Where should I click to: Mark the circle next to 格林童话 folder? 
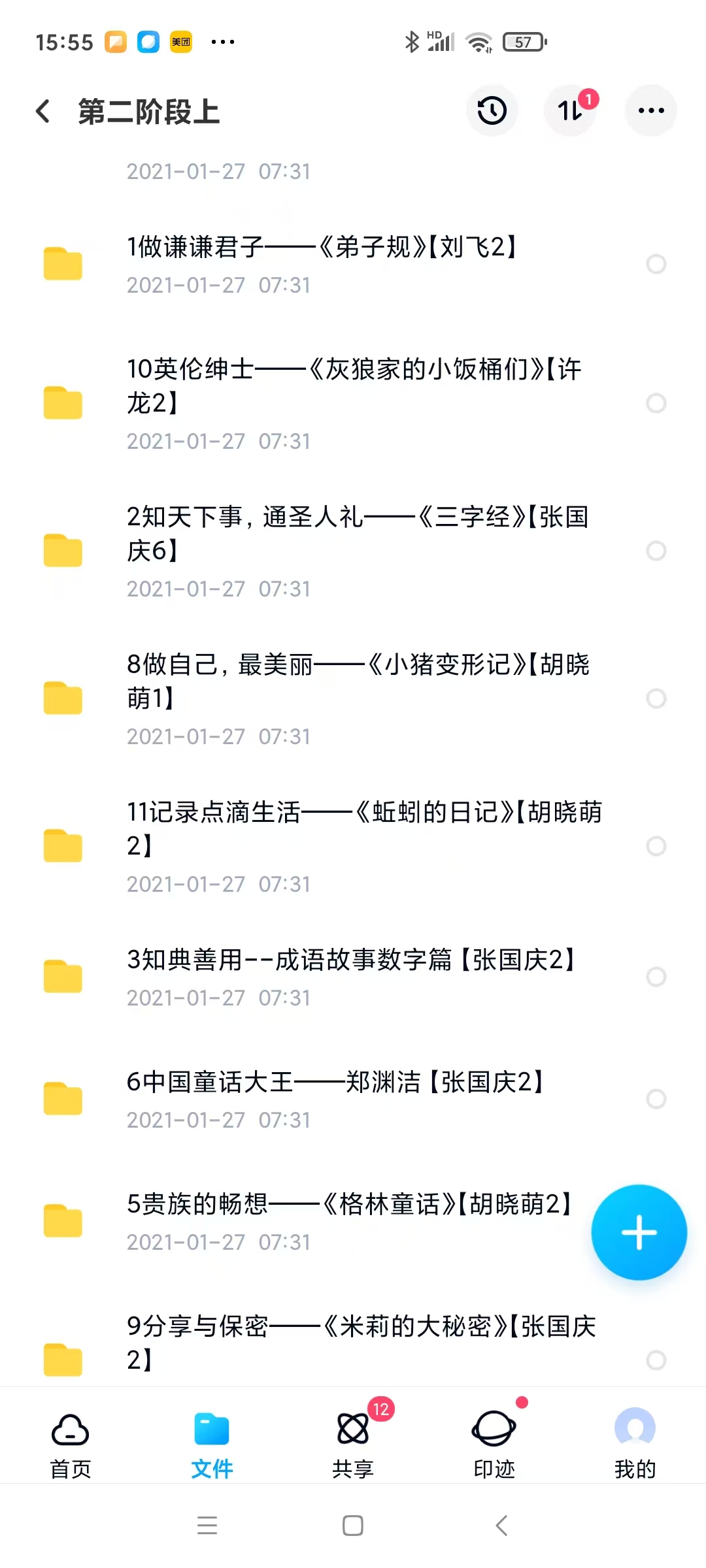[x=656, y=1222]
